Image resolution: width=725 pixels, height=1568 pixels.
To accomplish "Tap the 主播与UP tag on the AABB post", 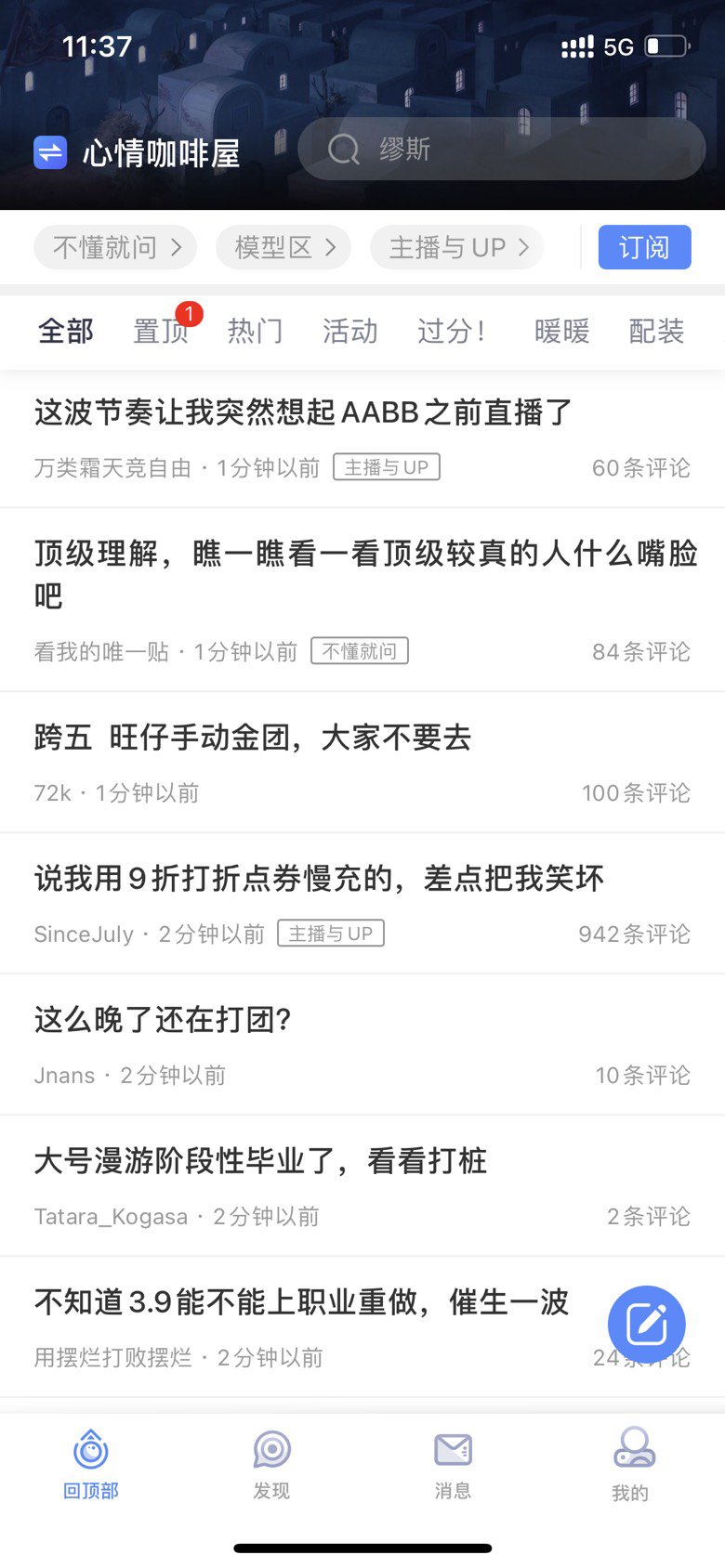I will click(387, 467).
